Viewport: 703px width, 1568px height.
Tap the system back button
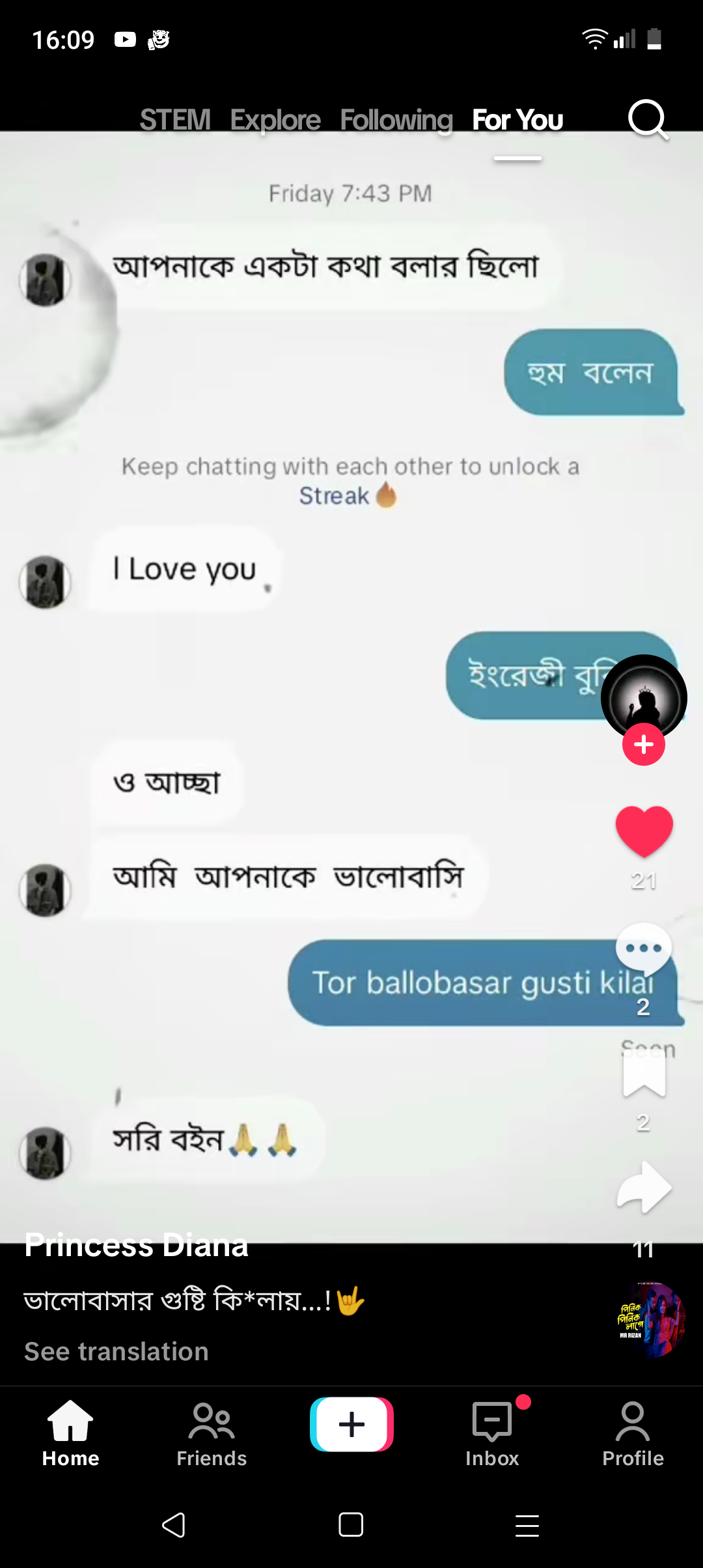coord(174,1525)
